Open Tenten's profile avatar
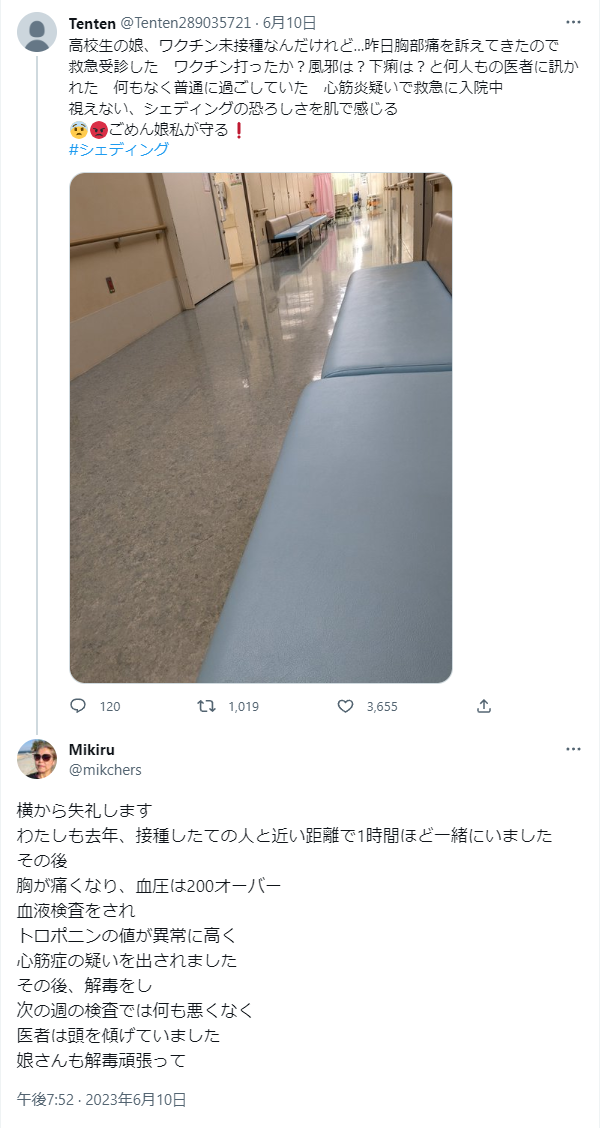This screenshot has height=1128, width=600. [x=37, y=32]
